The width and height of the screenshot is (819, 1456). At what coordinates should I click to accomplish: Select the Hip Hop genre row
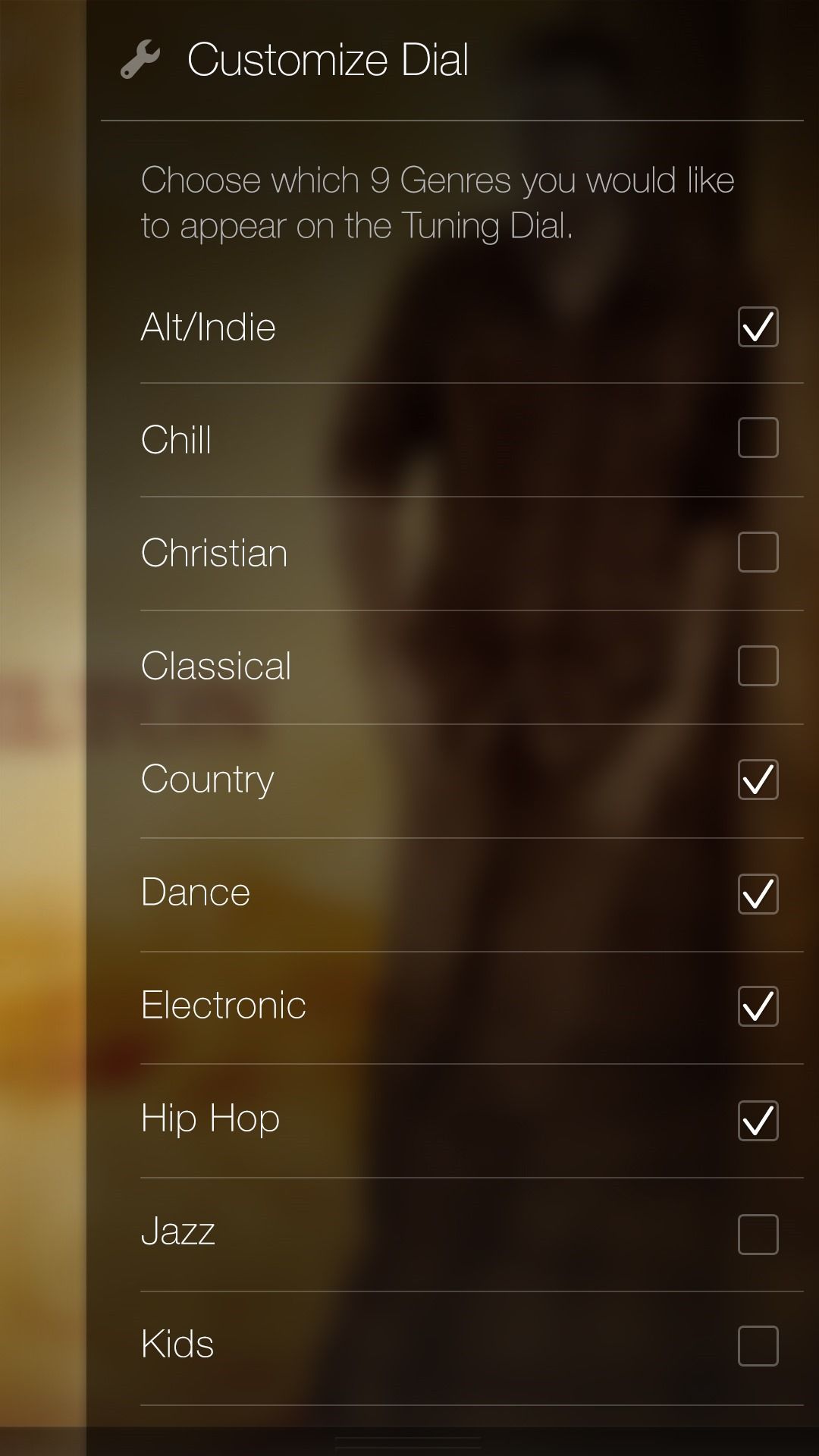210,1119
